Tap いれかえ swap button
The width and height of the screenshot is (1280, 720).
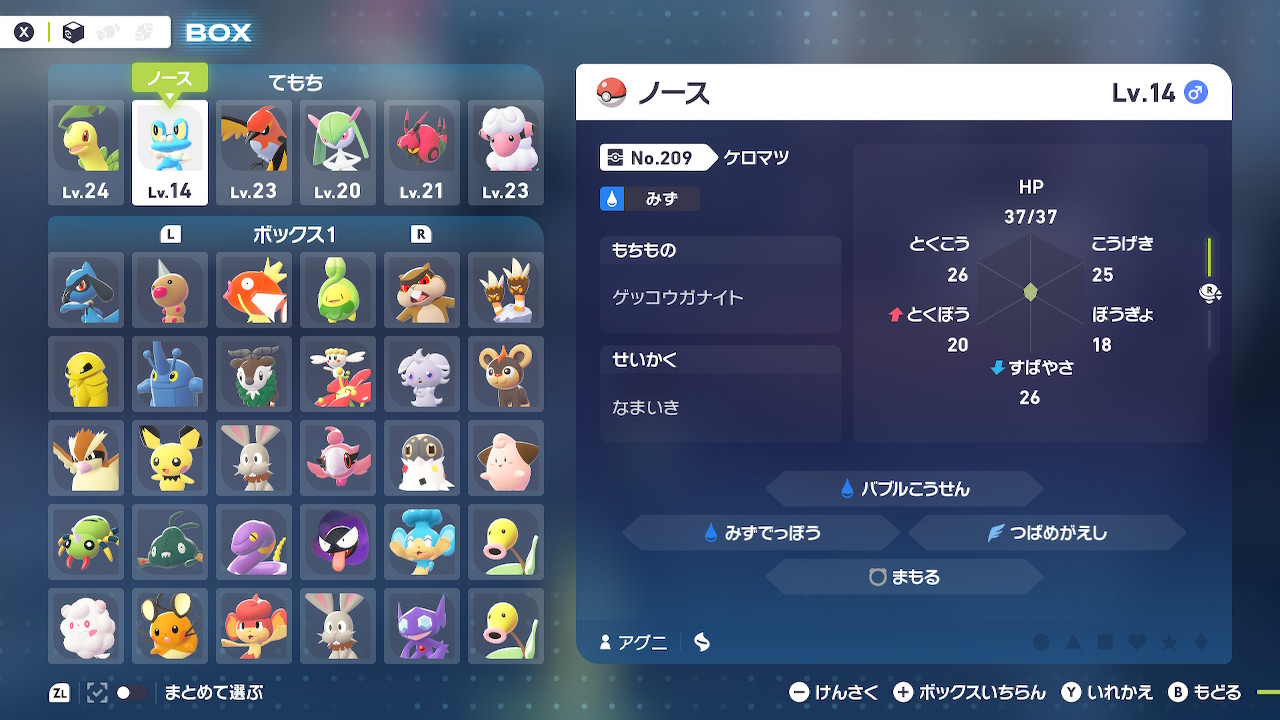click(x=1107, y=692)
